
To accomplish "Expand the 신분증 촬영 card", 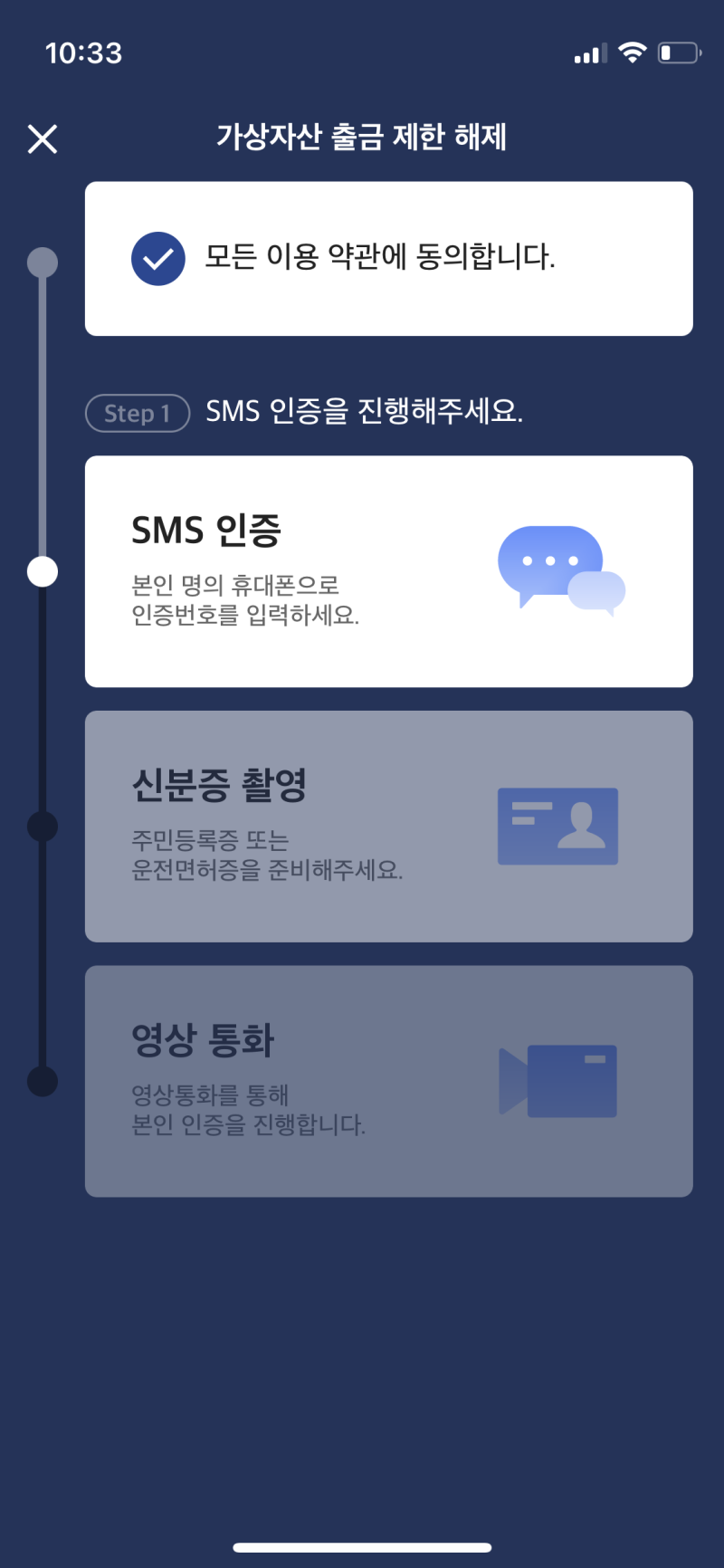I will (x=388, y=826).
